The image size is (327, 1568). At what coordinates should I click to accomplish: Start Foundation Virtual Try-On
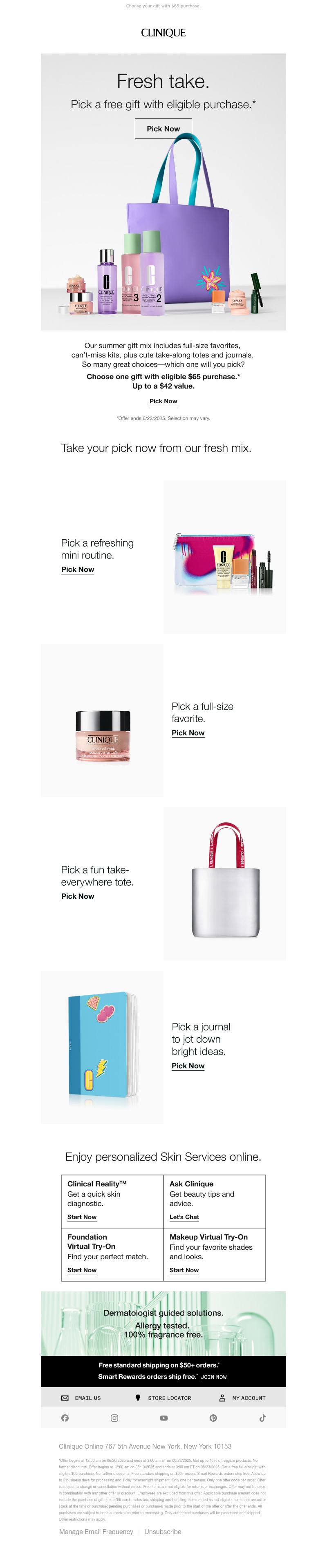82,1269
